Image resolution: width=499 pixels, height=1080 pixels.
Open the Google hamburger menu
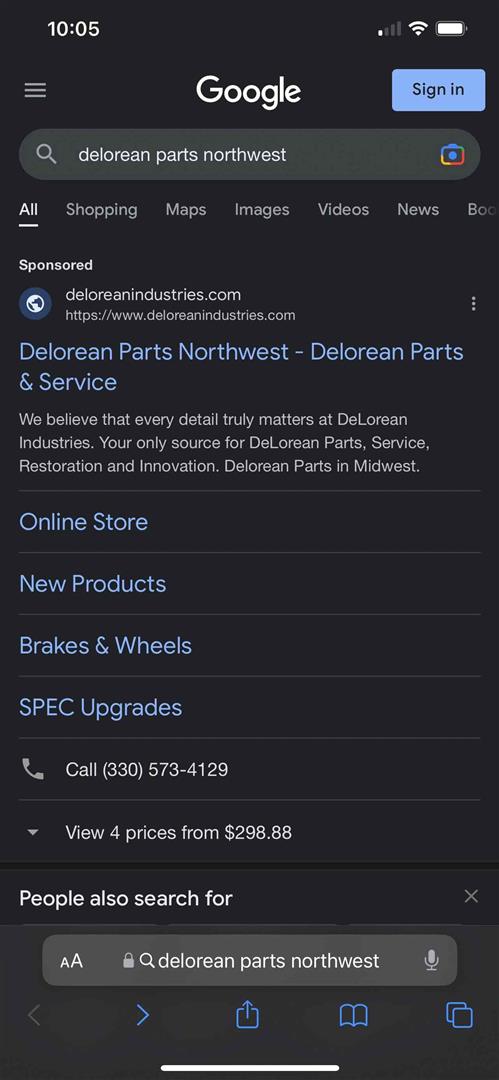click(35, 90)
